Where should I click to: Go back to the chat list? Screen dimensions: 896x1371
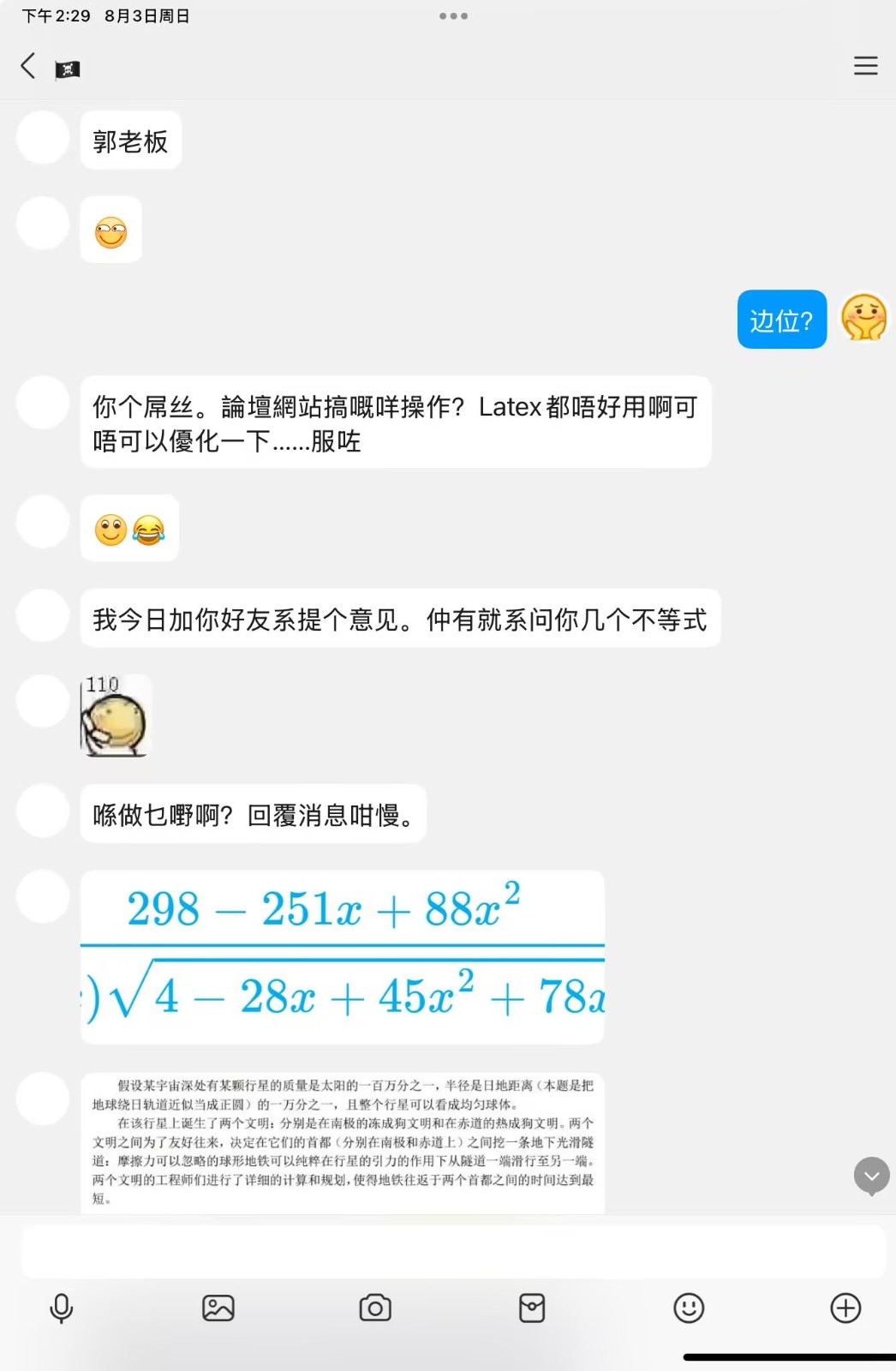point(28,66)
